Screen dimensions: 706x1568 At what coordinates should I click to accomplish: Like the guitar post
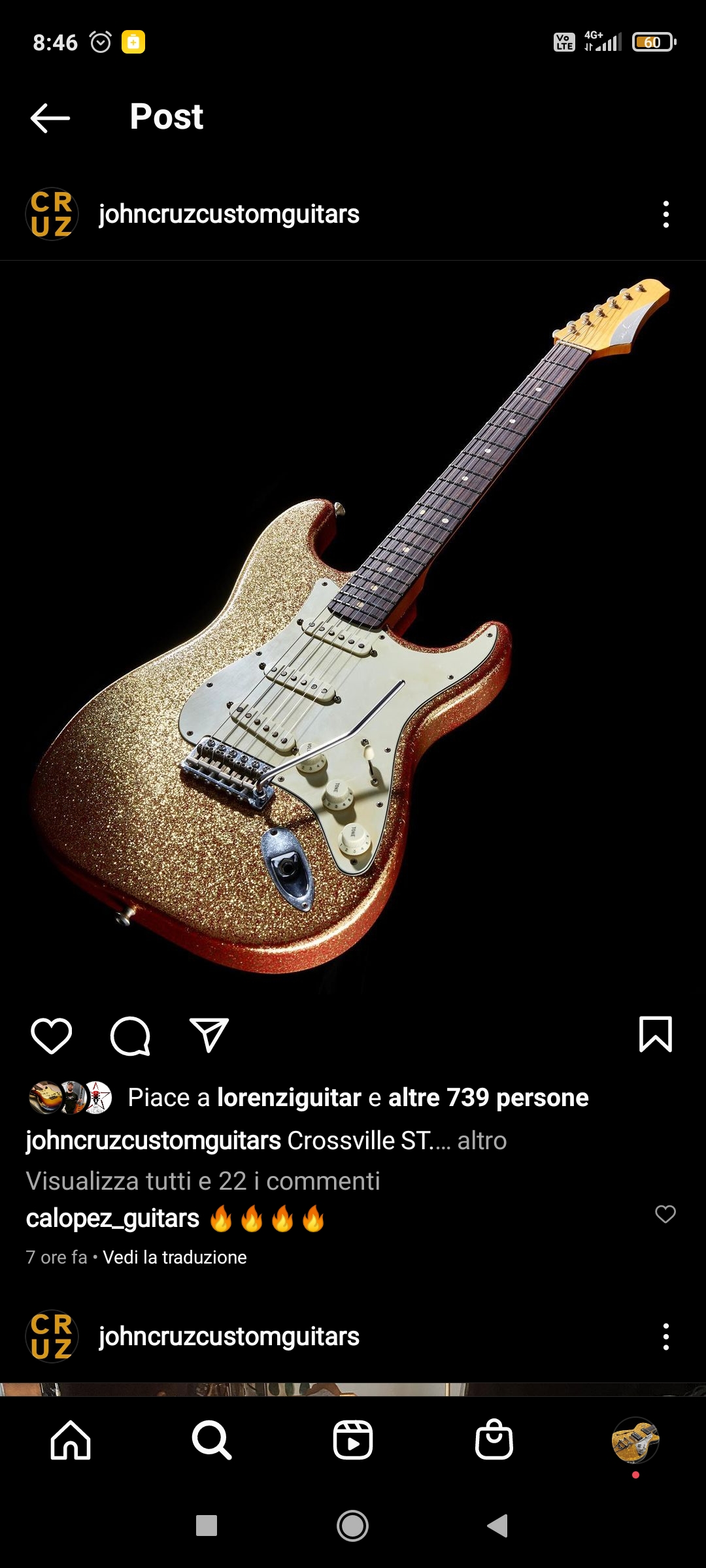click(51, 1036)
